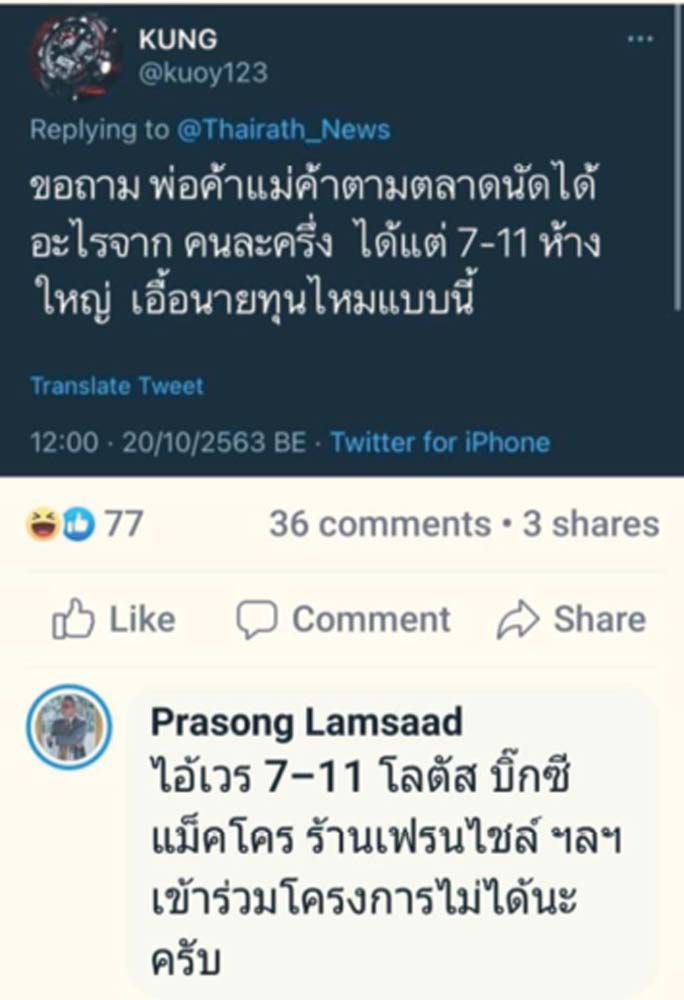This screenshot has height=1000, width=684.
Task: View the 77 reactions list
Action: tap(85, 524)
